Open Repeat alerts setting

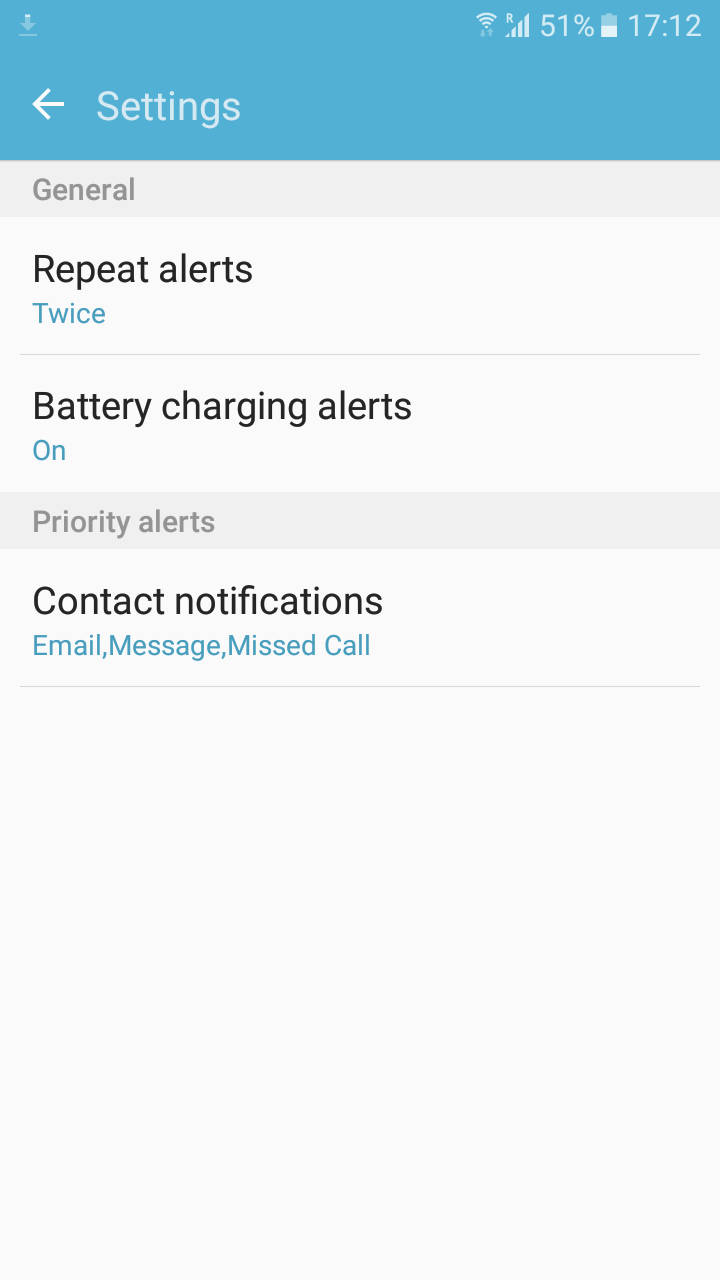click(360, 287)
